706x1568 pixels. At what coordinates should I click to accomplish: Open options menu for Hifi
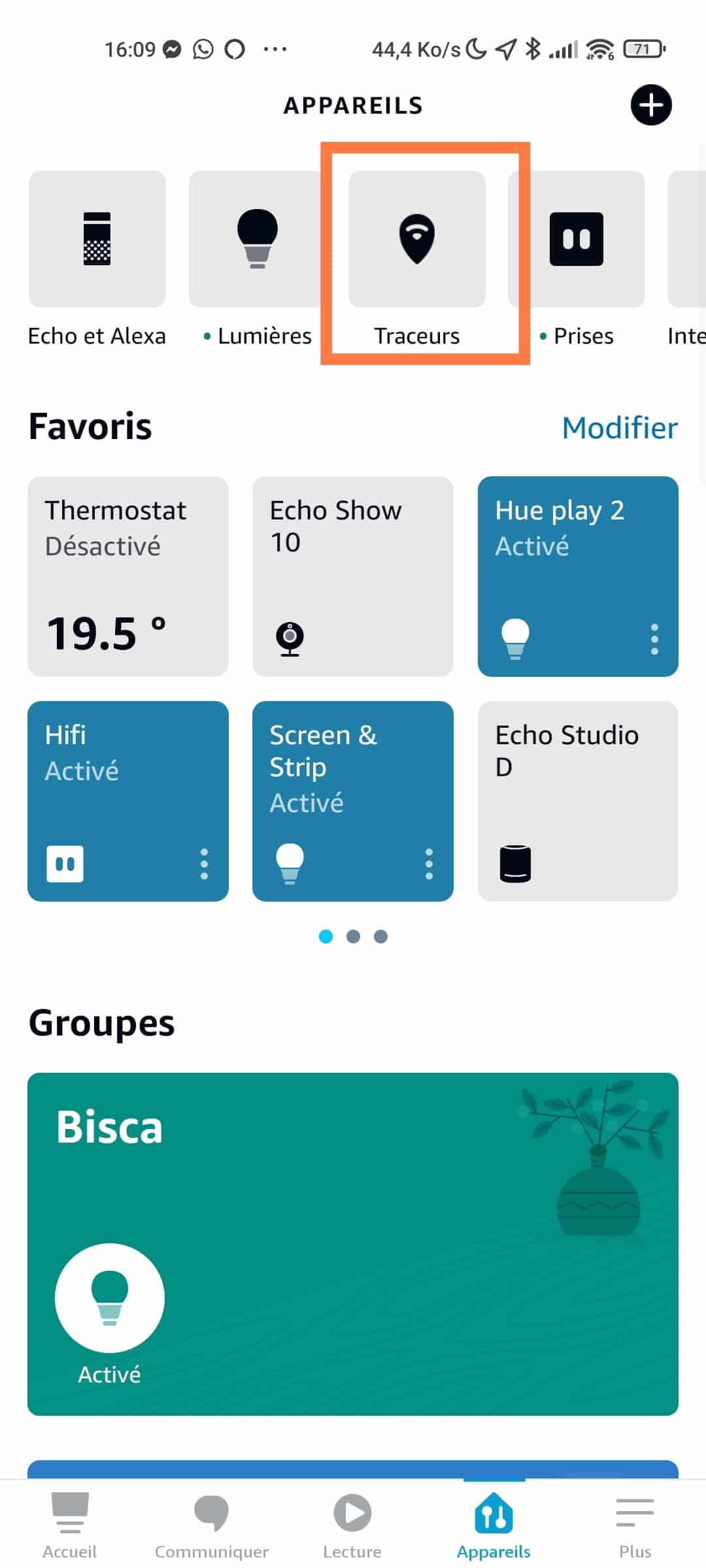pyautogui.click(x=204, y=864)
